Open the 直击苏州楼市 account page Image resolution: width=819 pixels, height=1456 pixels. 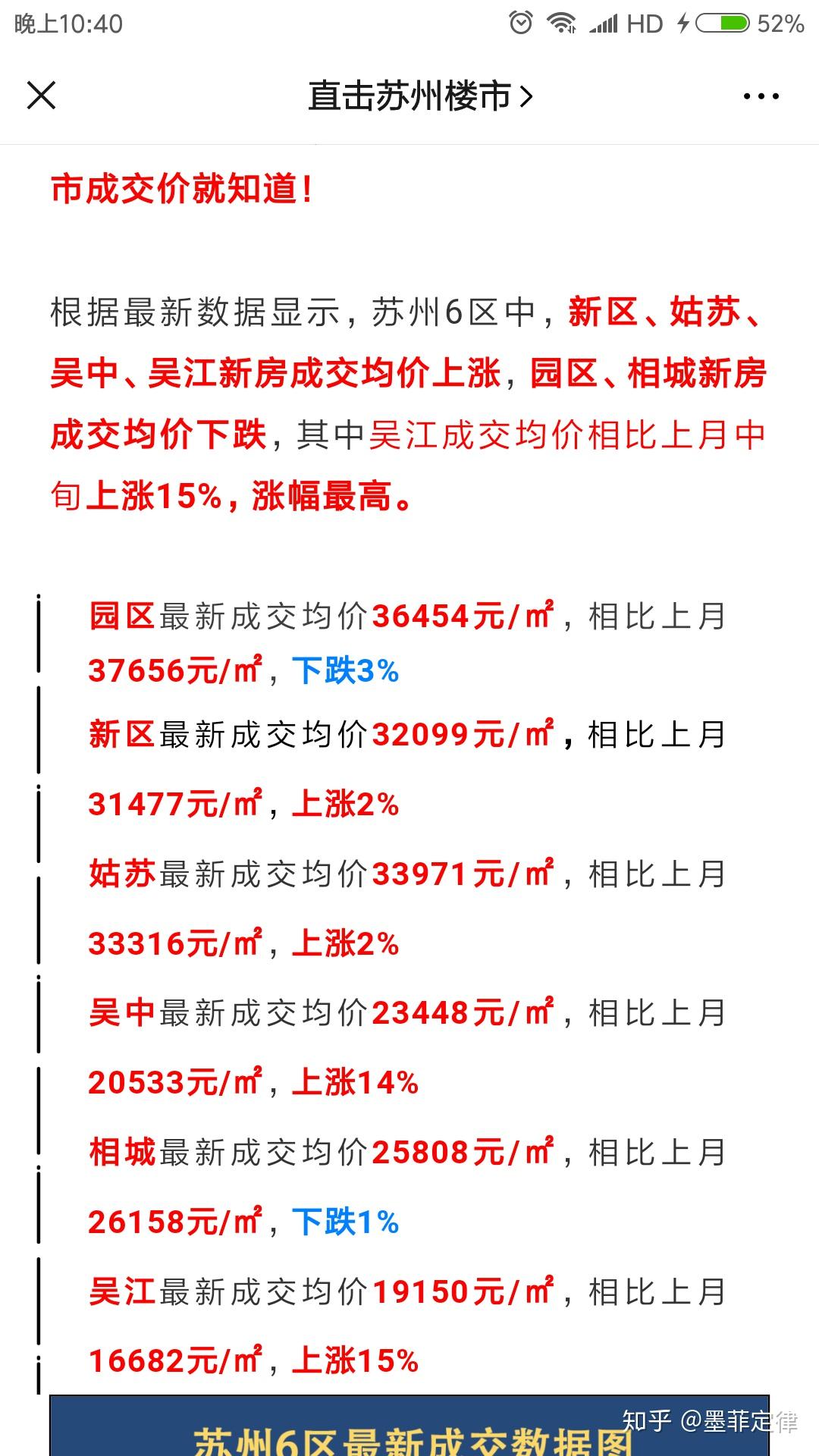pyautogui.click(x=419, y=96)
